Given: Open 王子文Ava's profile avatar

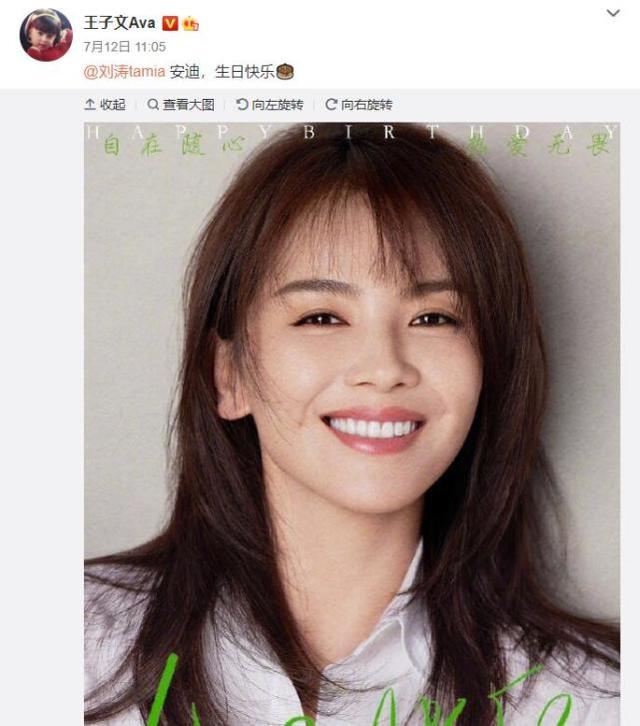Looking at the screenshot, I should [46, 35].
